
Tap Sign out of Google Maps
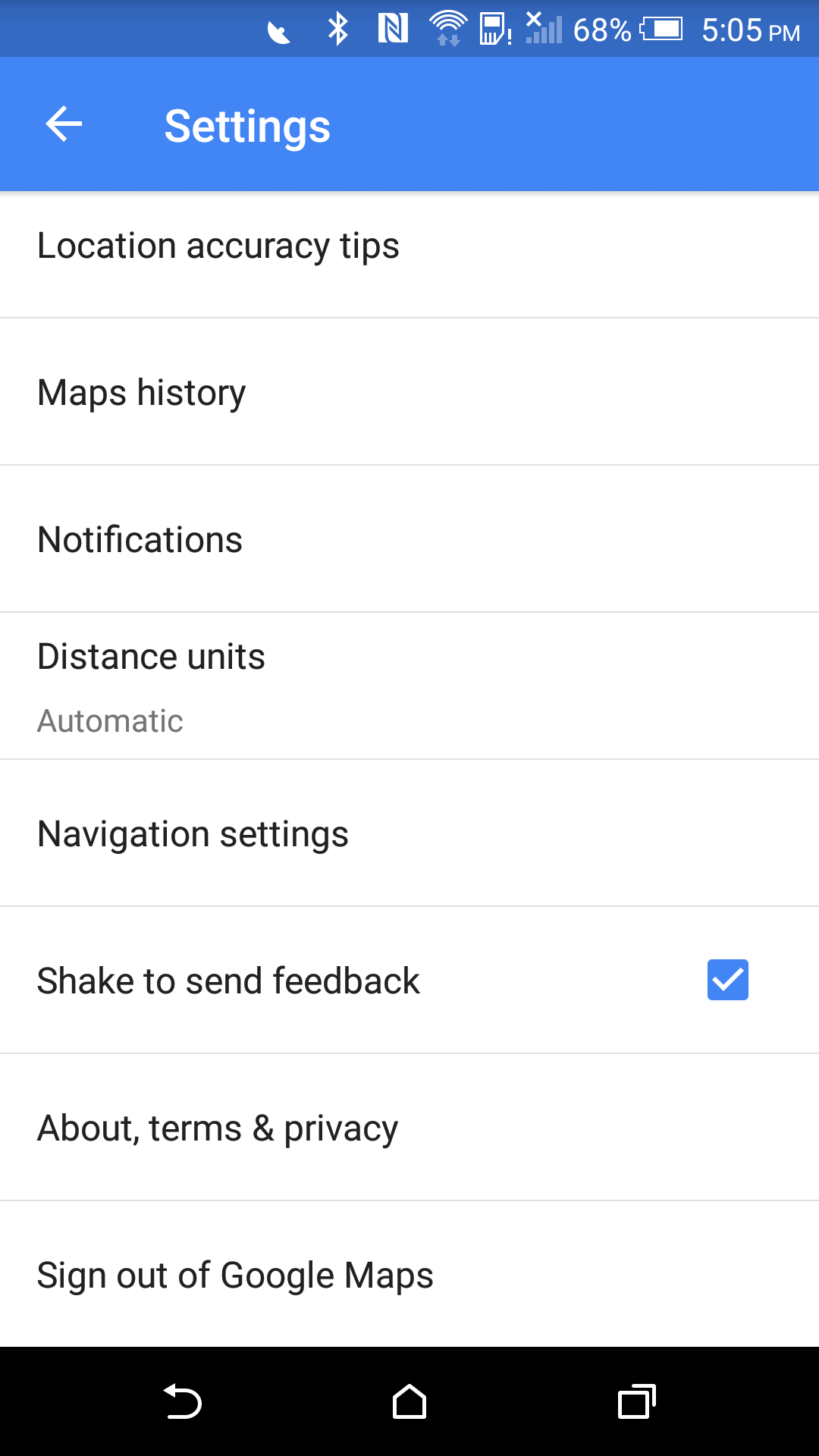(235, 1274)
